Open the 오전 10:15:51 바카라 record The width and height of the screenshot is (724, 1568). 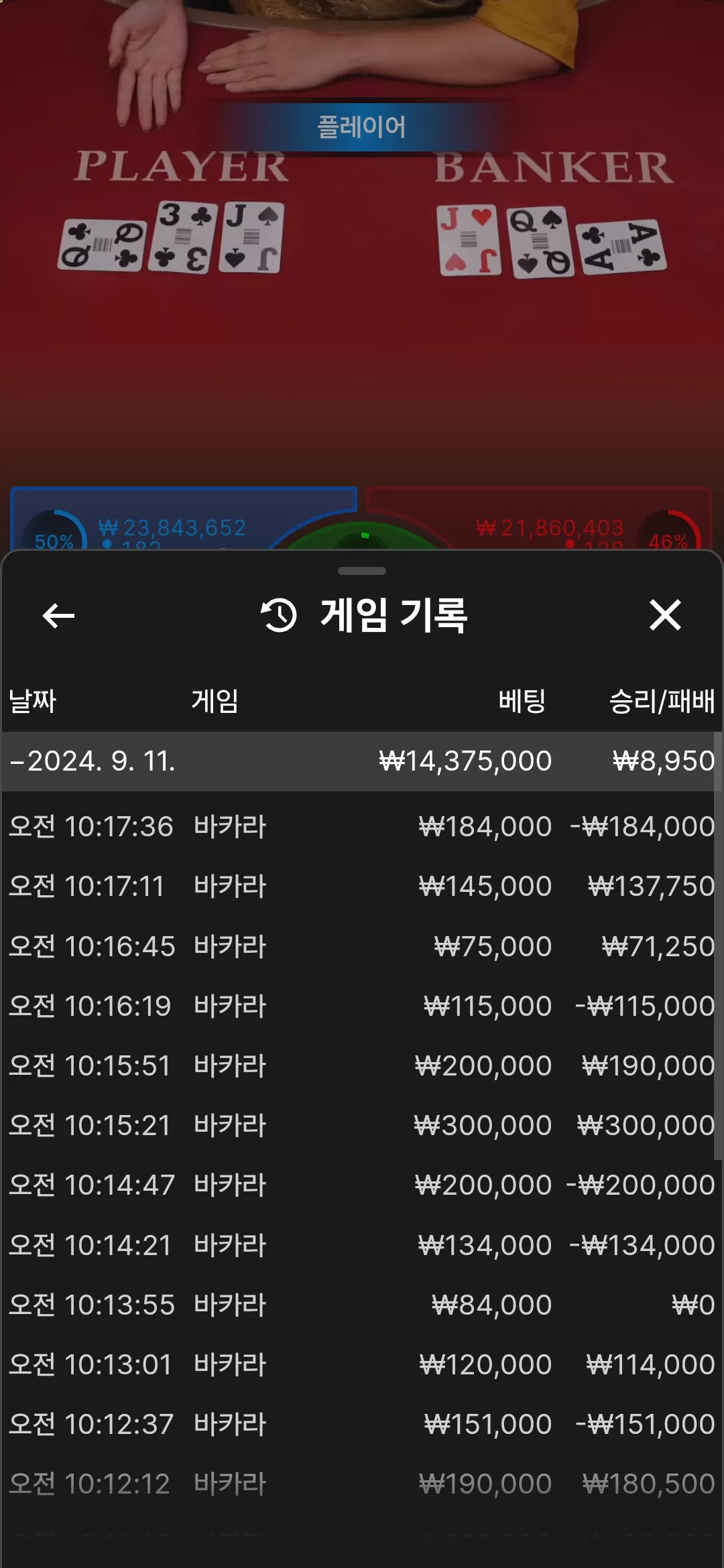(362, 1065)
